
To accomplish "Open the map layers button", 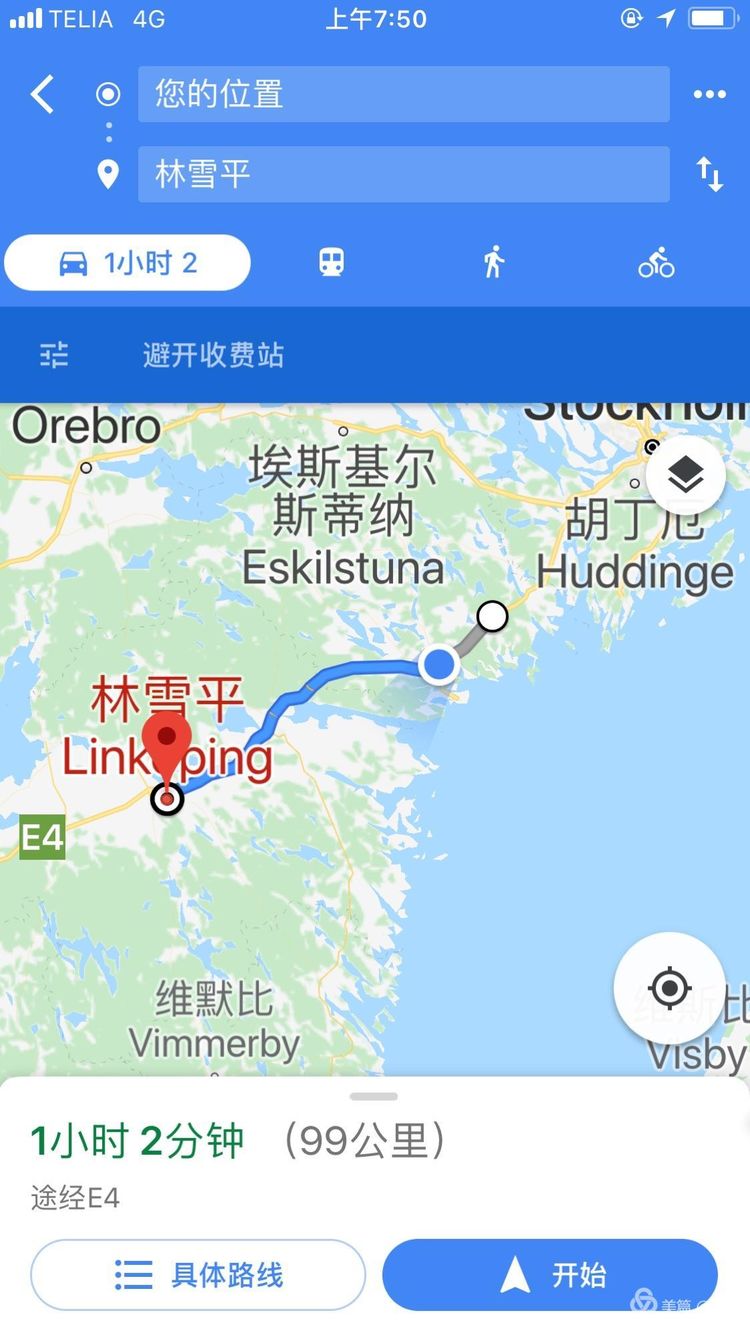I will click(x=685, y=476).
